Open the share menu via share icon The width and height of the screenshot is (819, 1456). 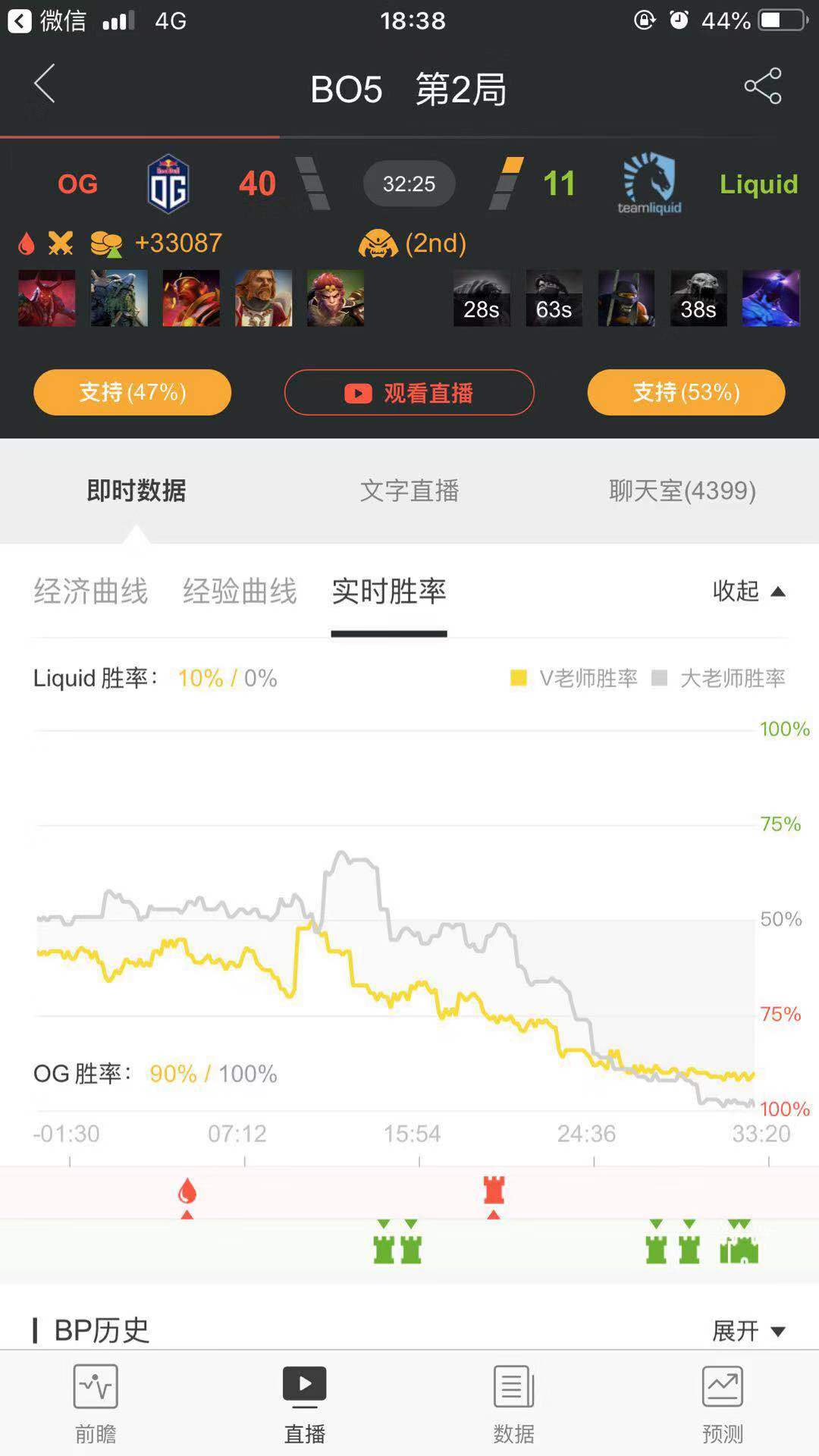(x=762, y=86)
